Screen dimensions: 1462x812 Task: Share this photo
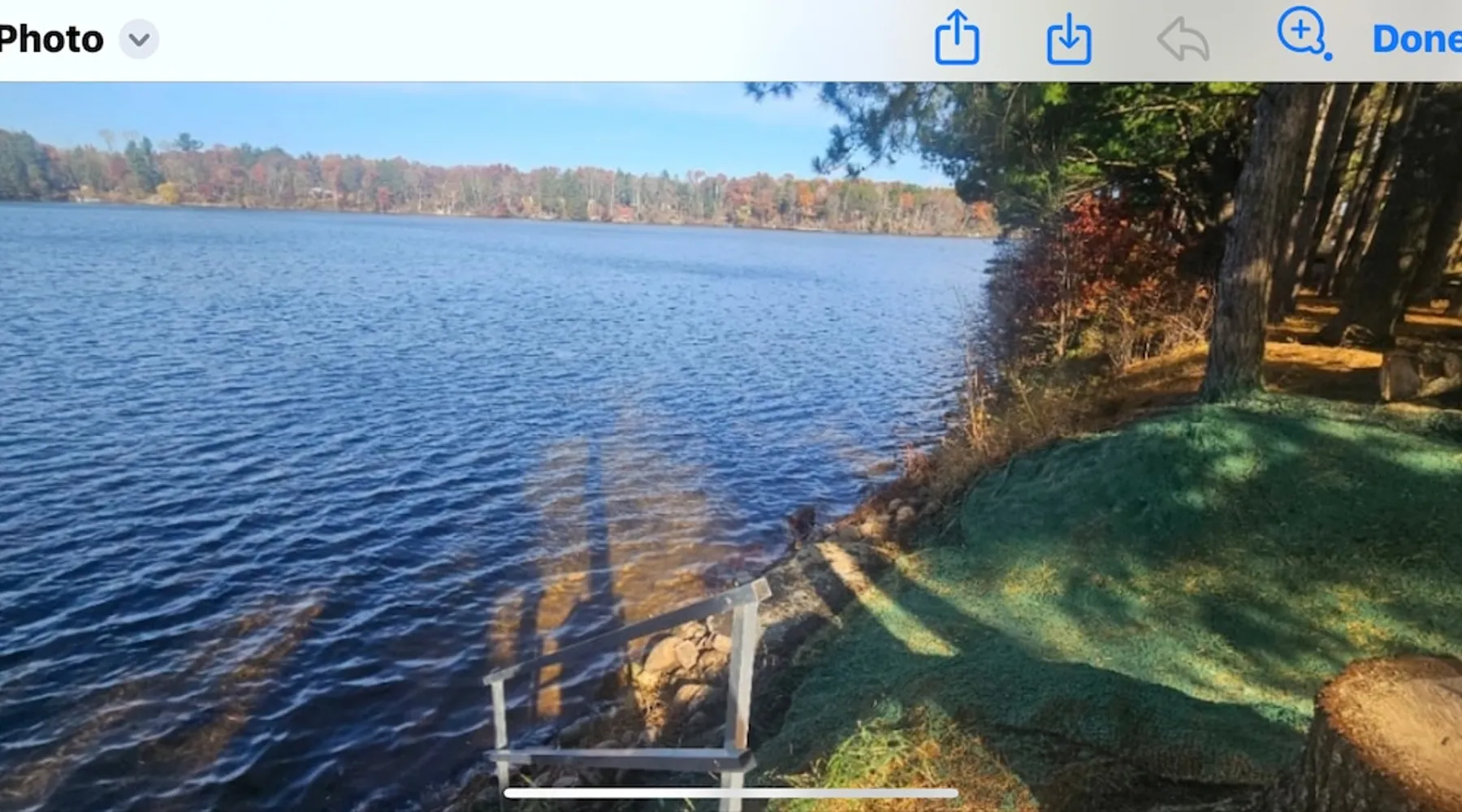(x=957, y=38)
